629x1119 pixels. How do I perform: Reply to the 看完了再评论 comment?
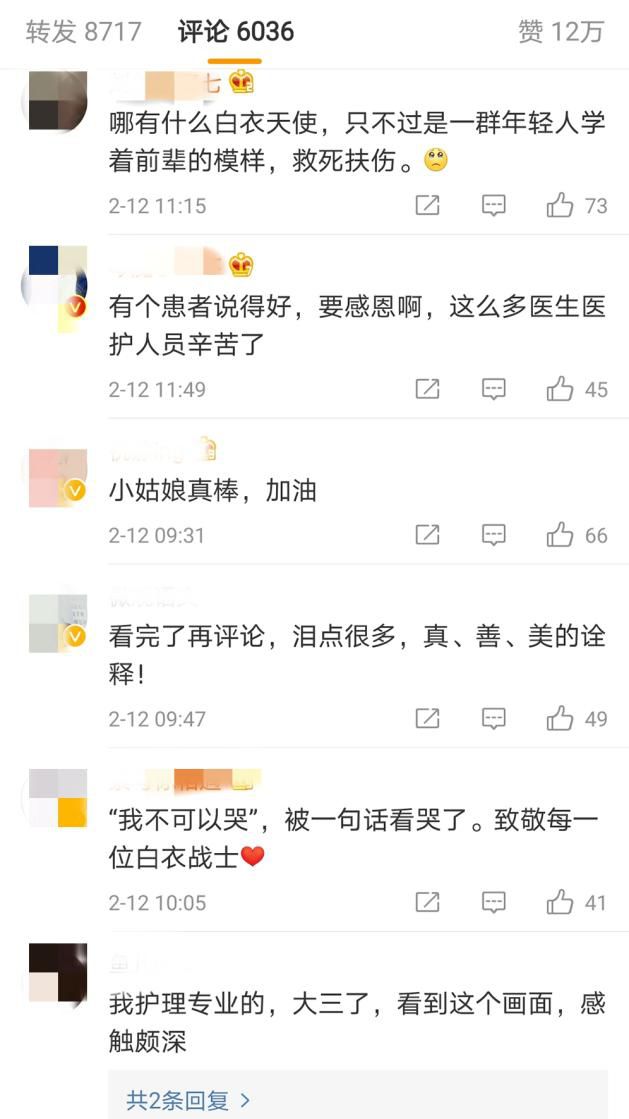tap(494, 719)
